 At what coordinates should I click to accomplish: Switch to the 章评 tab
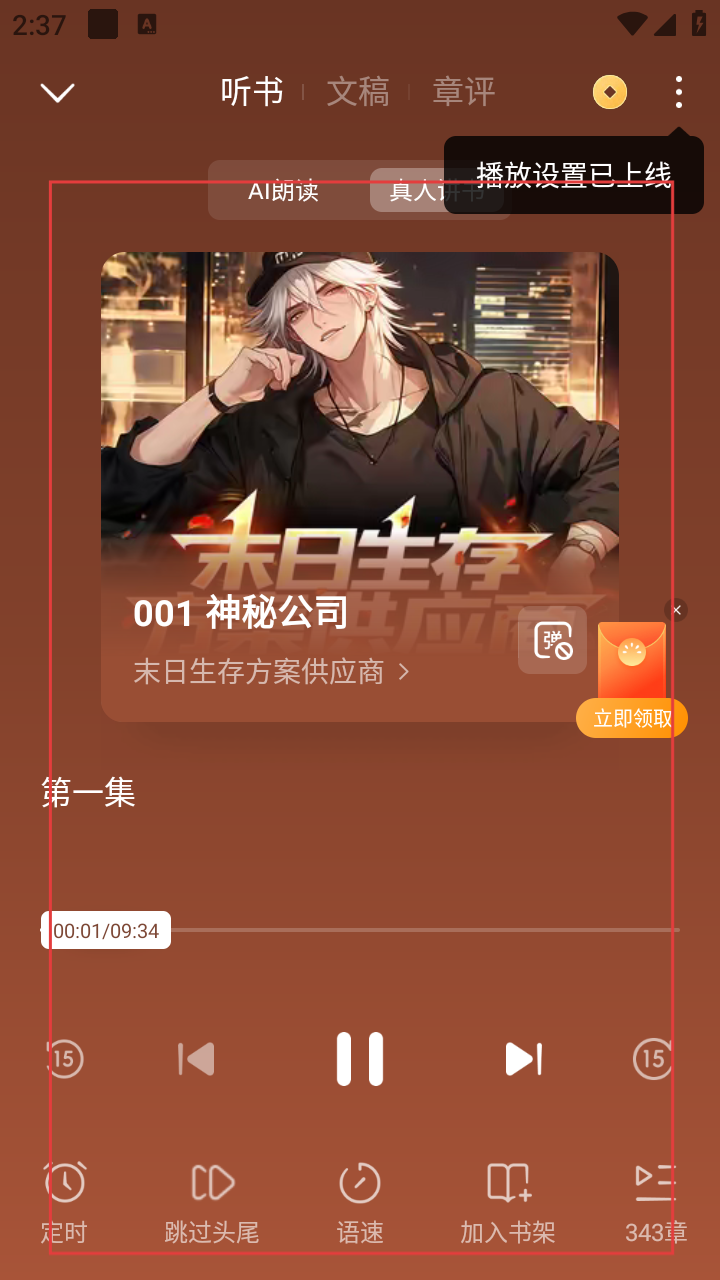(463, 92)
